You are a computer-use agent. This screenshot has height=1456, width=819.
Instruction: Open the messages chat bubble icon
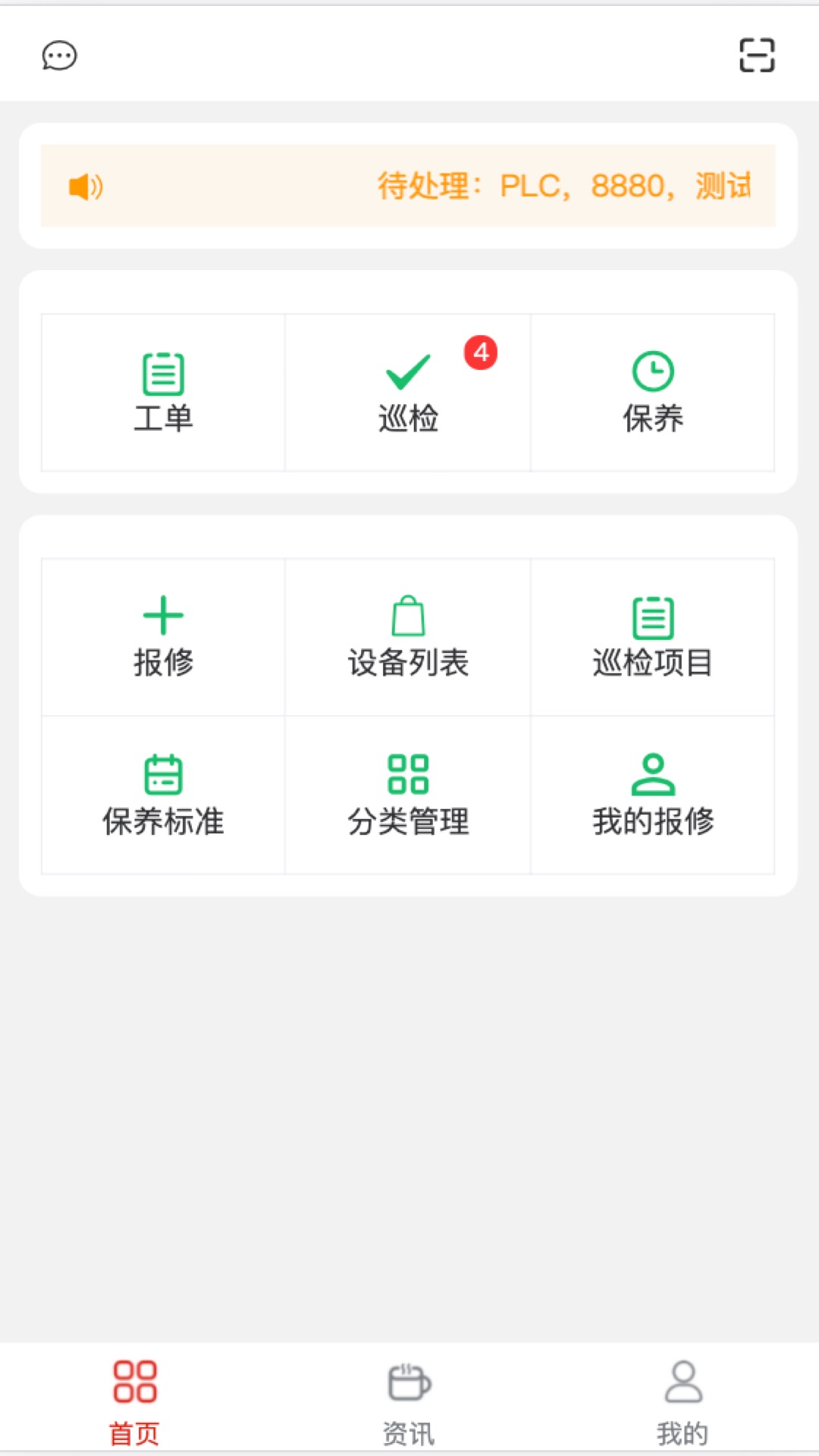click(x=59, y=55)
